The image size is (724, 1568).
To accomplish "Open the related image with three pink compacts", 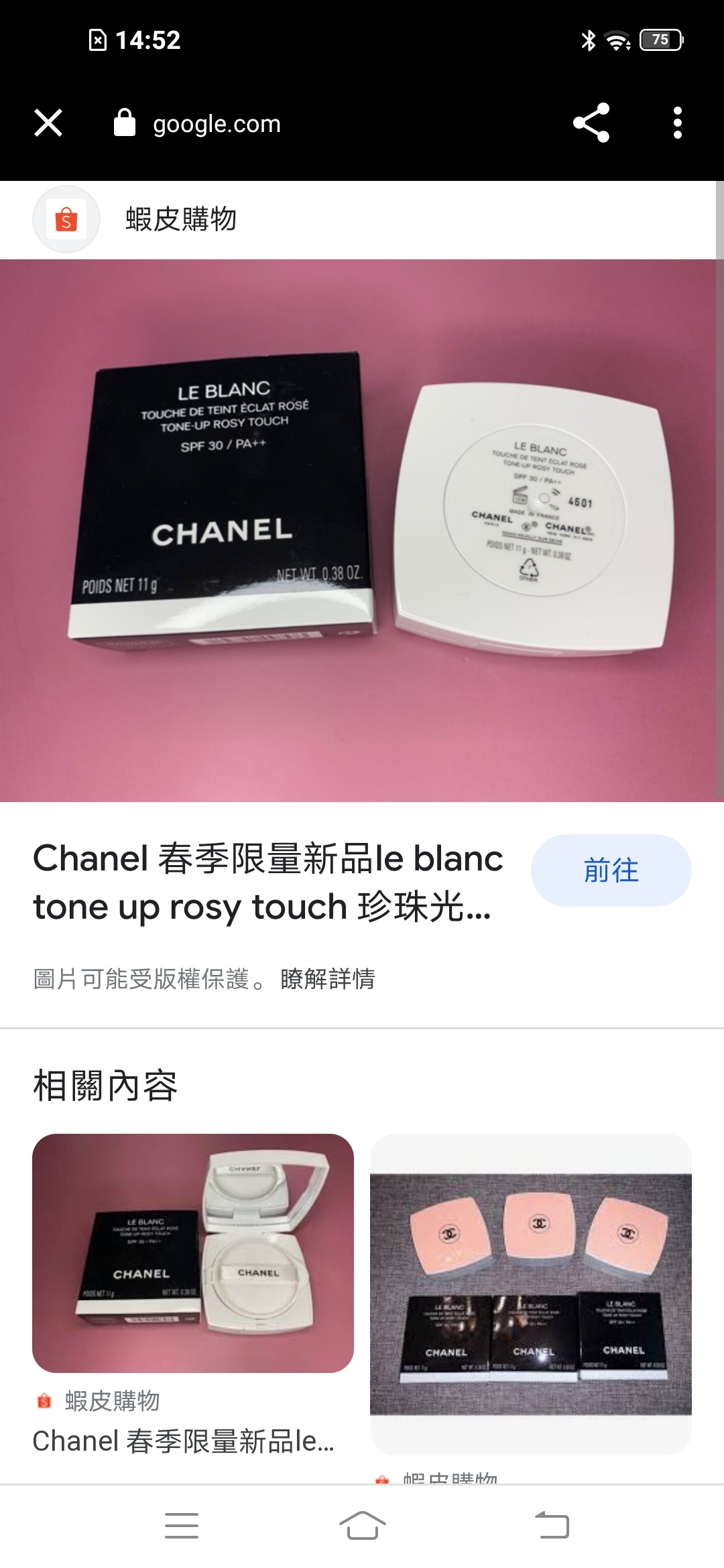I will tap(530, 1294).
